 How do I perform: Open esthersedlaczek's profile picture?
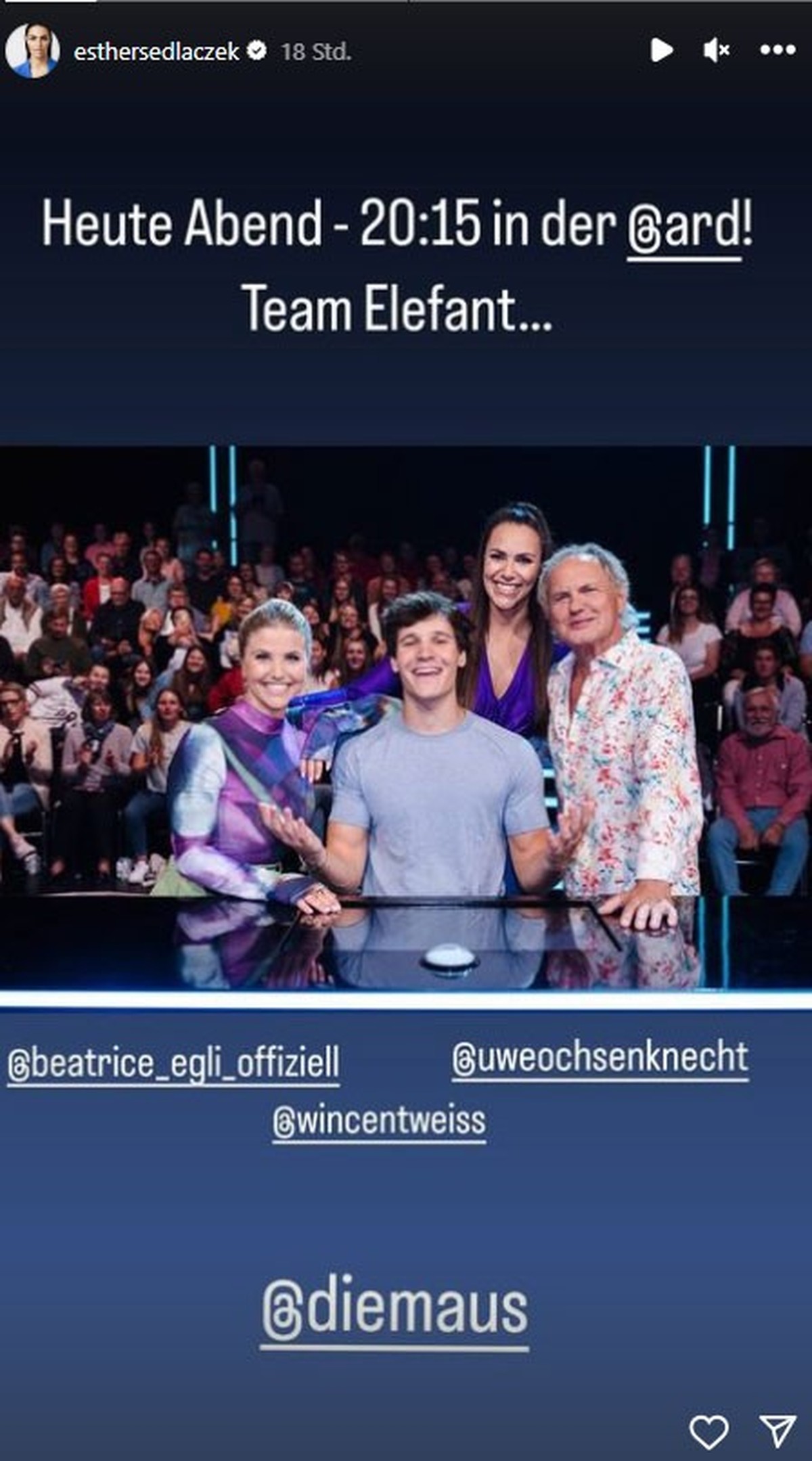tap(32, 51)
